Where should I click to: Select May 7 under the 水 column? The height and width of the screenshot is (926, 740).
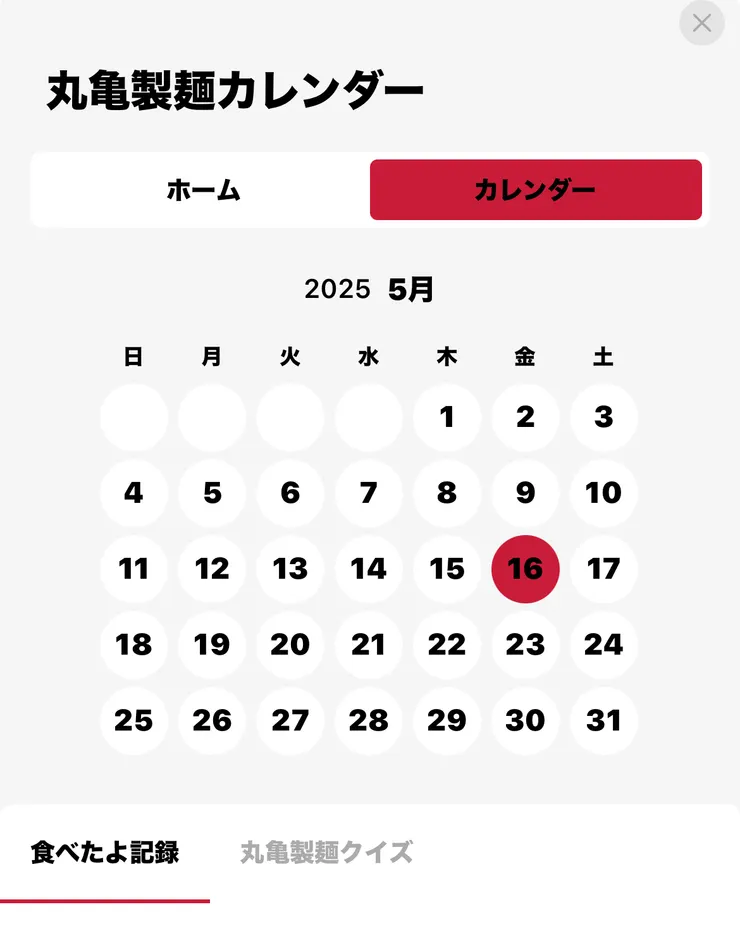coord(368,493)
